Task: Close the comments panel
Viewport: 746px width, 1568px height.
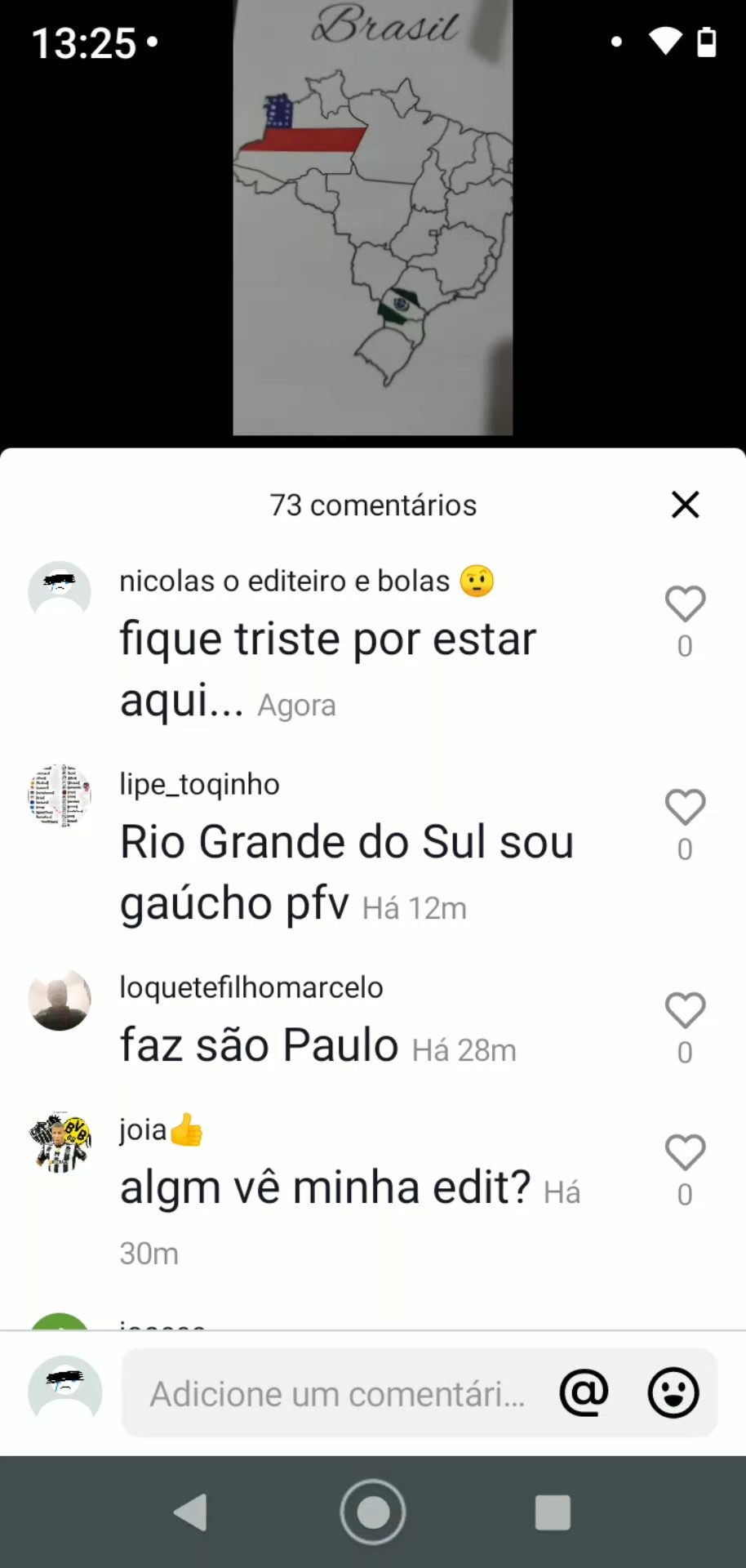Action: [x=685, y=505]
